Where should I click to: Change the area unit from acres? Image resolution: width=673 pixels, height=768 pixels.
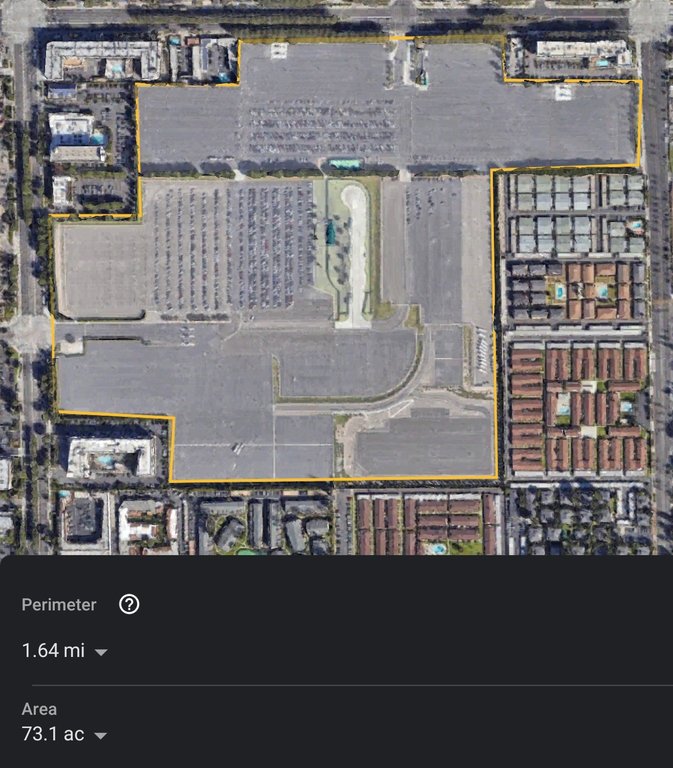tap(100, 735)
